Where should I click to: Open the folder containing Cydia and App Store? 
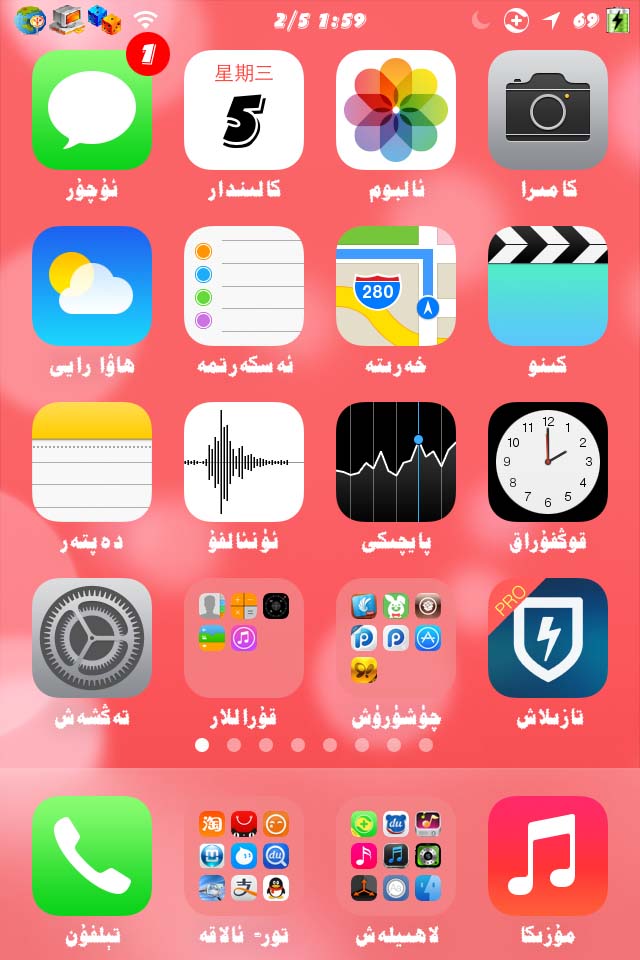tap(396, 638)
